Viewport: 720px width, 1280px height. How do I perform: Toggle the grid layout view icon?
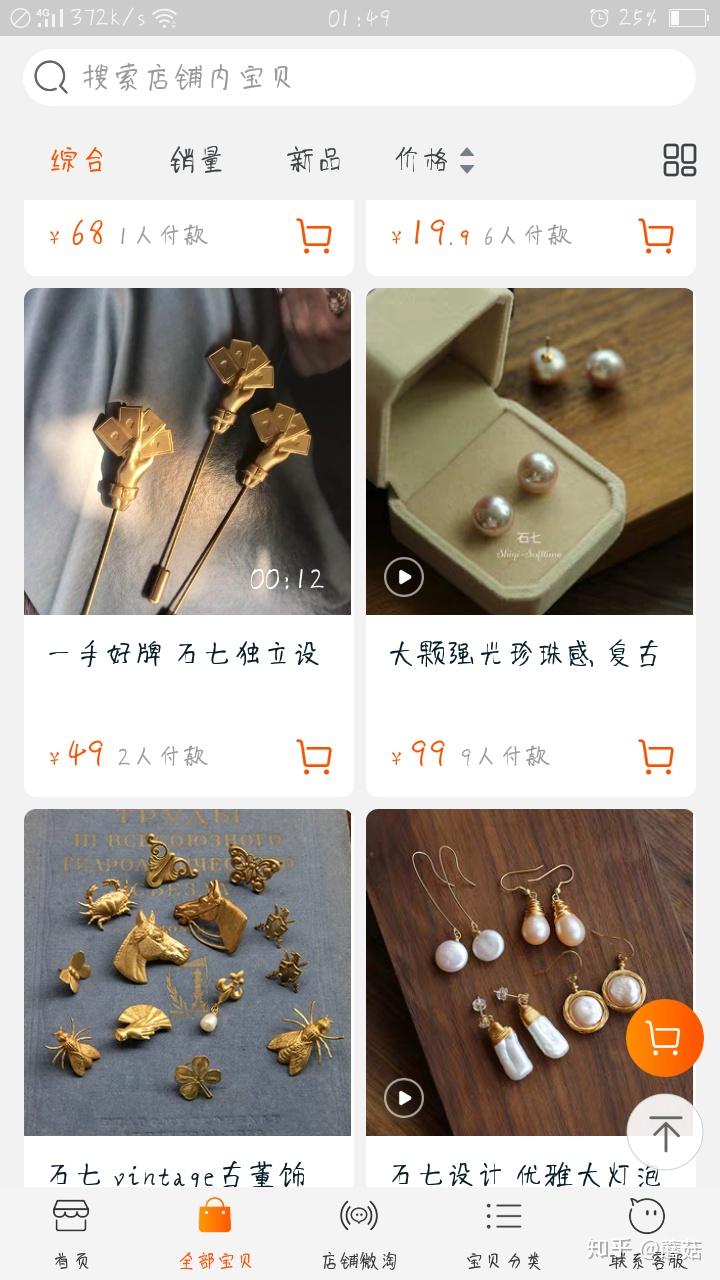pyautogui.click(x=679, y=160)
